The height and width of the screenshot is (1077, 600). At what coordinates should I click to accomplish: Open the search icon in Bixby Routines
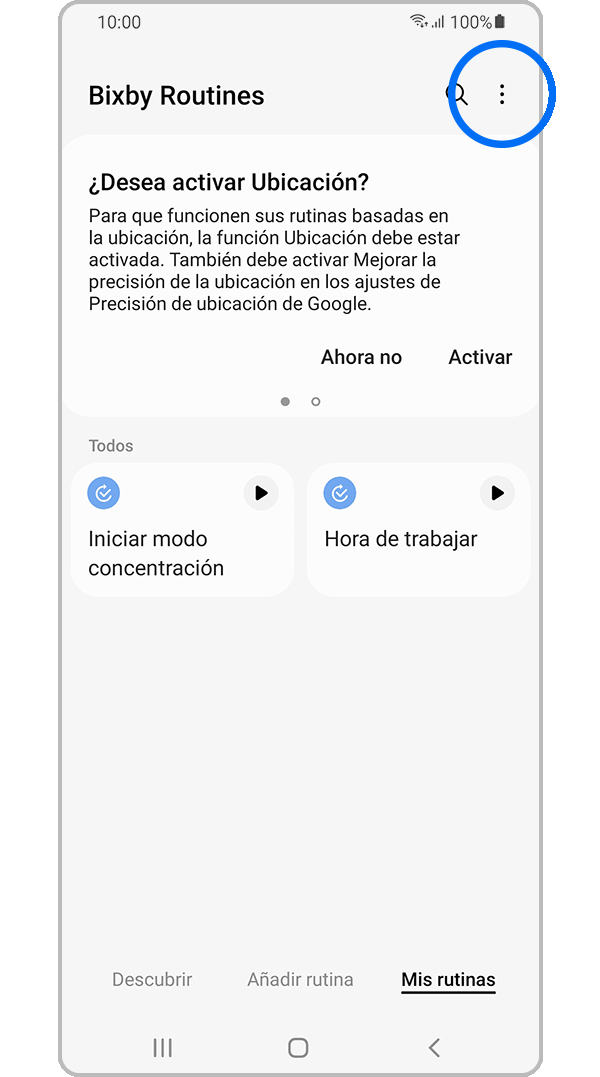pos(456,95)
